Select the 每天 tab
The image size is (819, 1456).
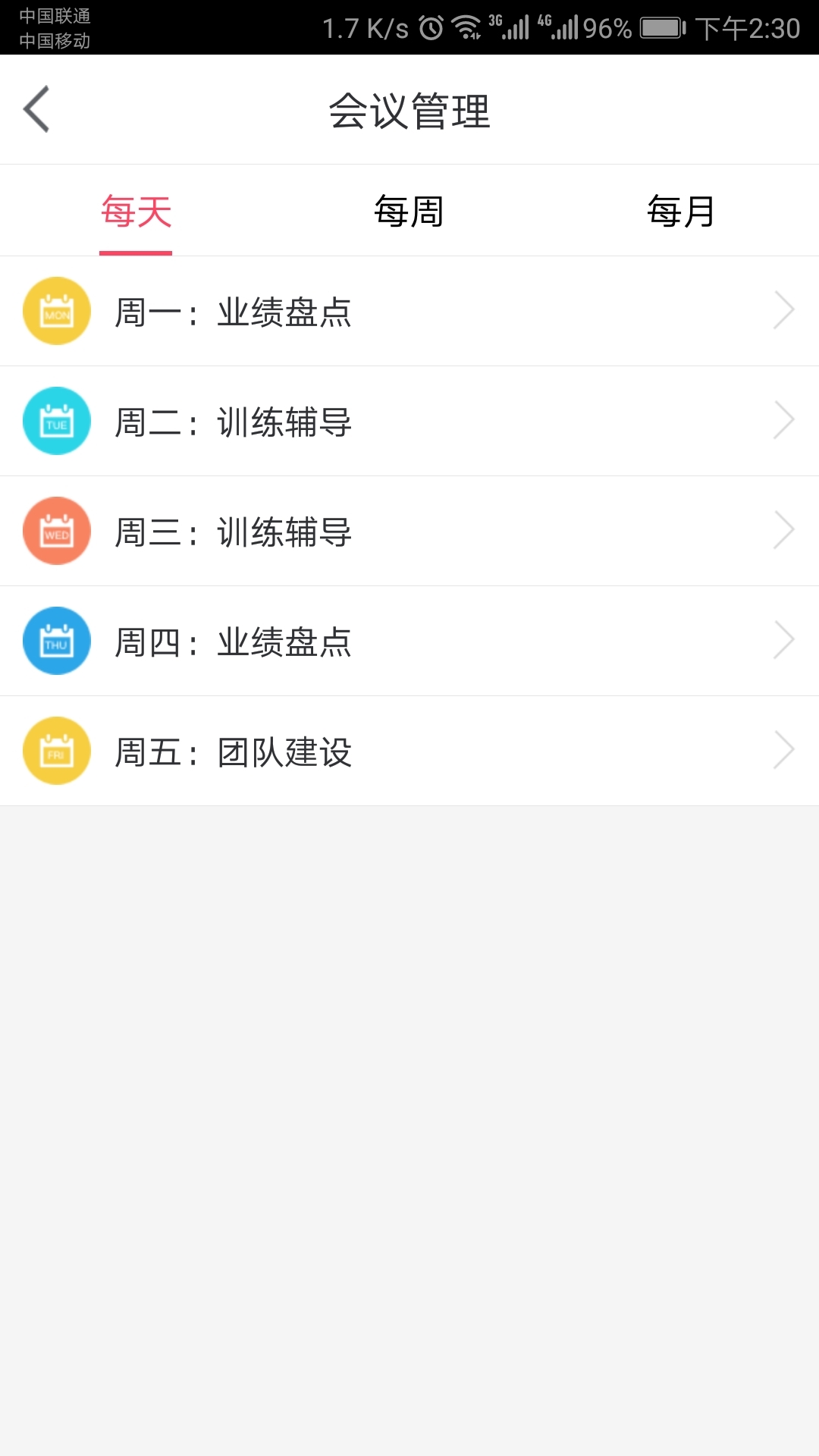(136, 212)
